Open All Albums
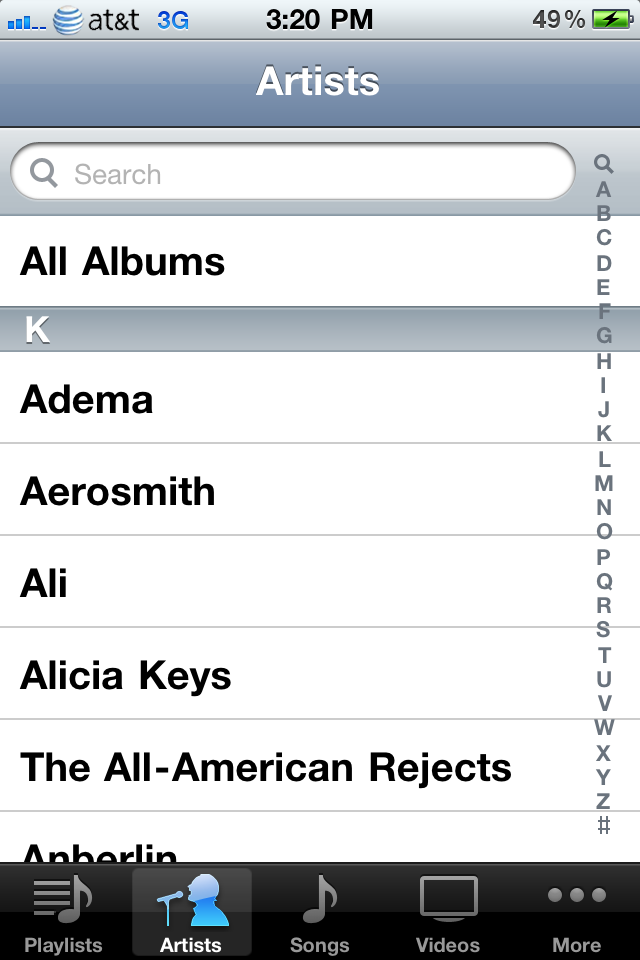This screenshot has height=960, width=640. (x=290, y=262)
